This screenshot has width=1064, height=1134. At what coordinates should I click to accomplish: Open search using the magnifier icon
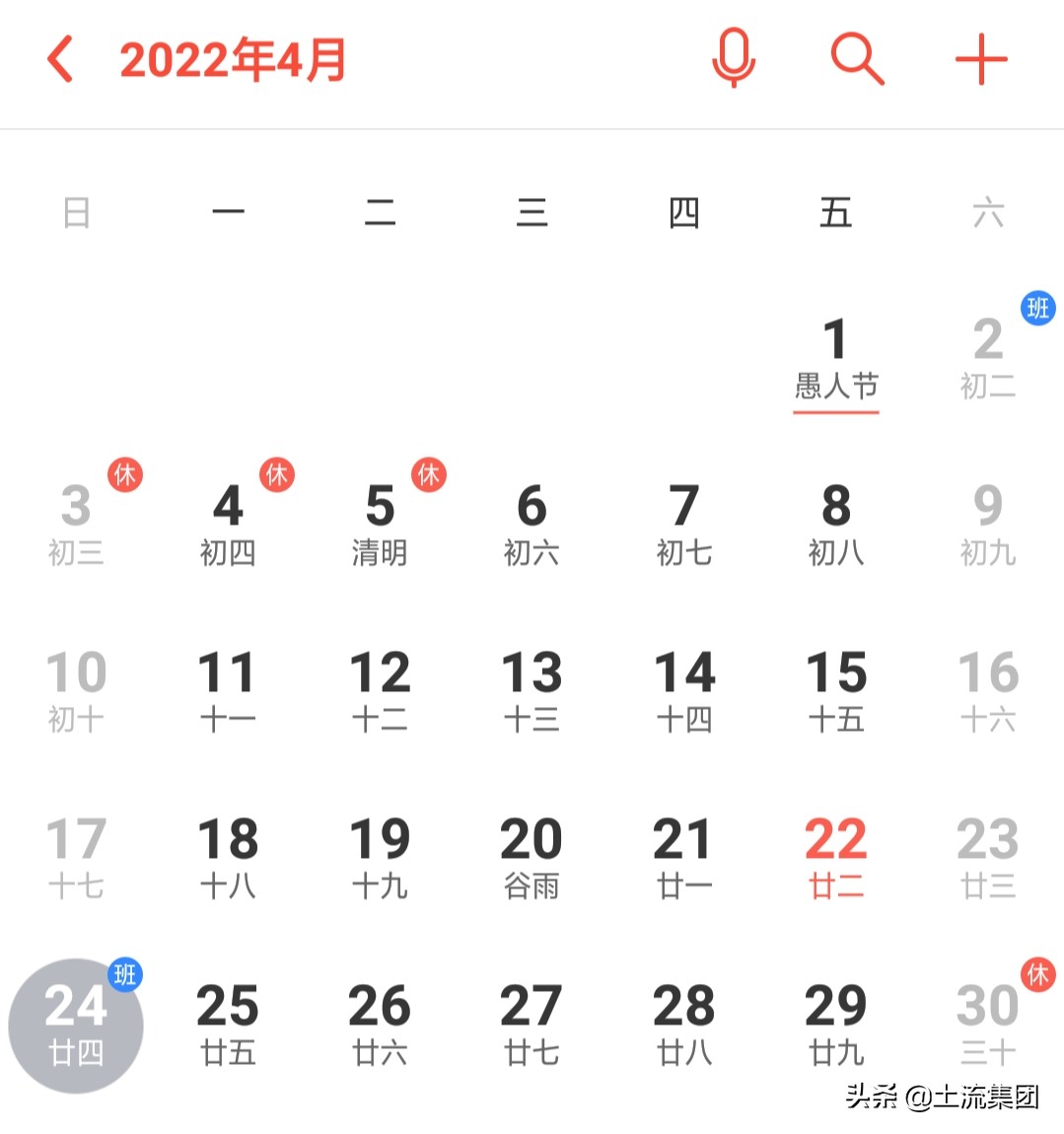pyautogui.click(x=857, y=59)
